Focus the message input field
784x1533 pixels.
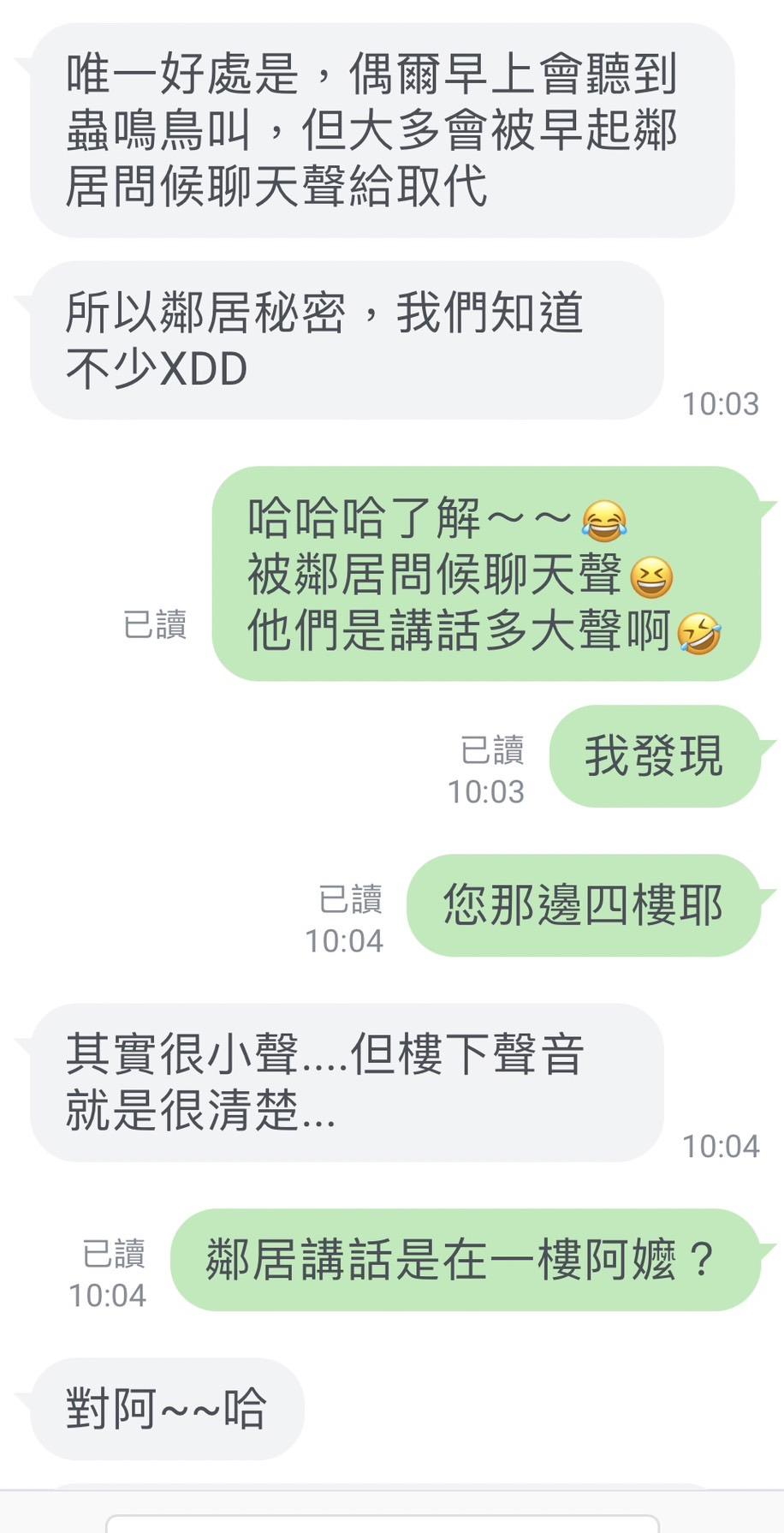382,1523
